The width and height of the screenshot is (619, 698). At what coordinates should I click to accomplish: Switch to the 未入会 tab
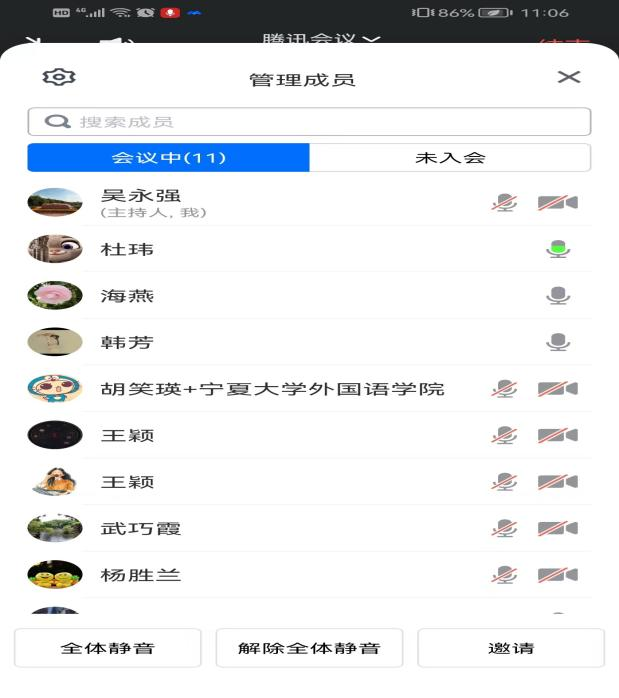450,158
